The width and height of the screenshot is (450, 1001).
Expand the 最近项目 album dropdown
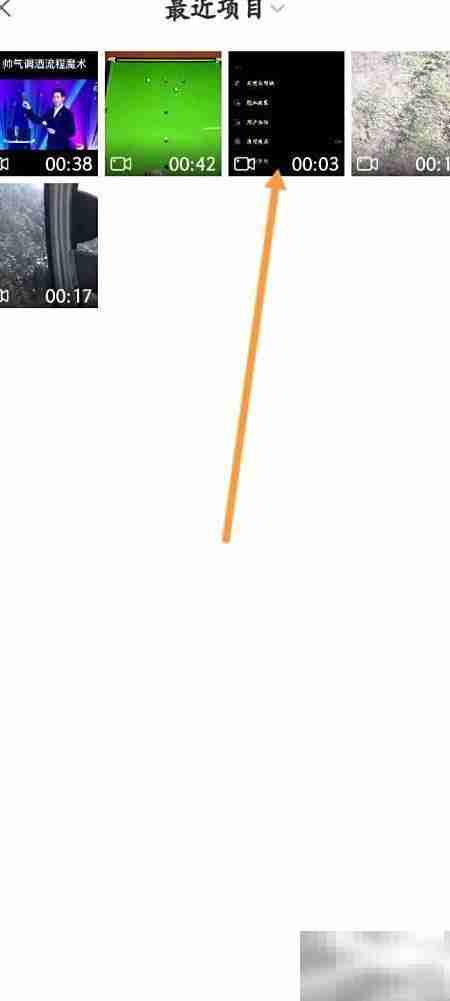[225, 10]
